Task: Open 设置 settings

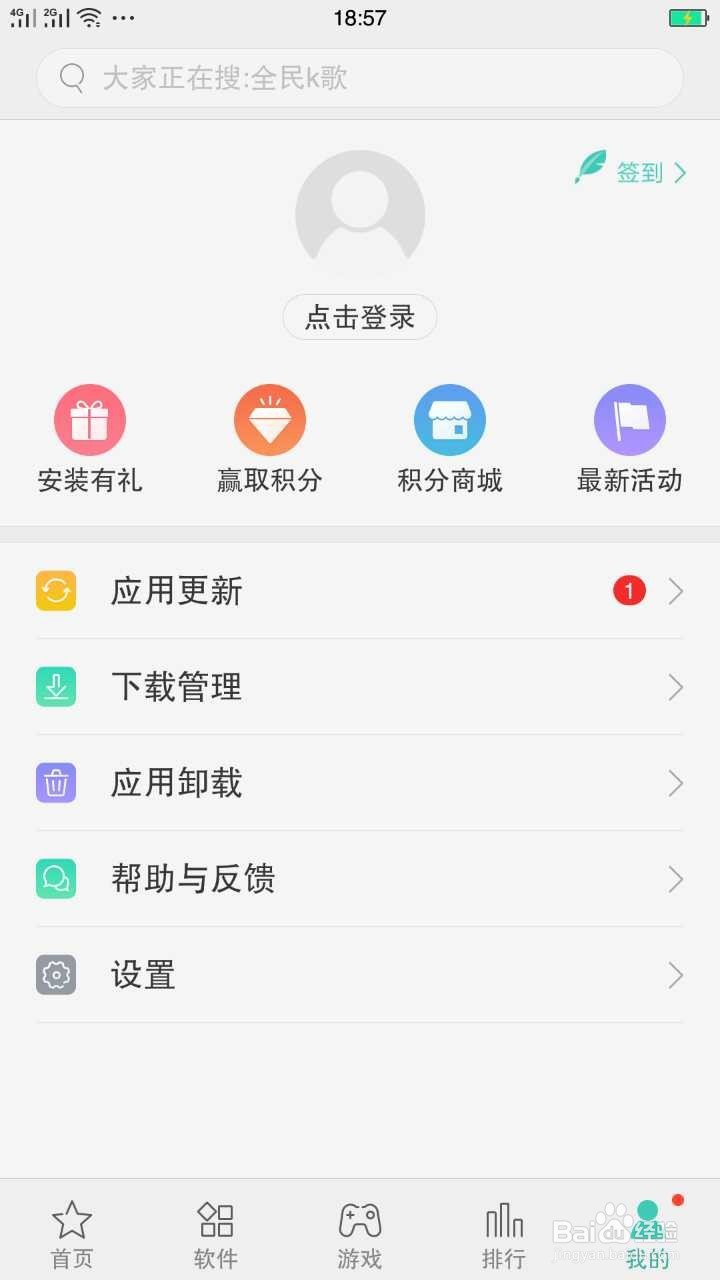Action: click(x=360, y=975)
